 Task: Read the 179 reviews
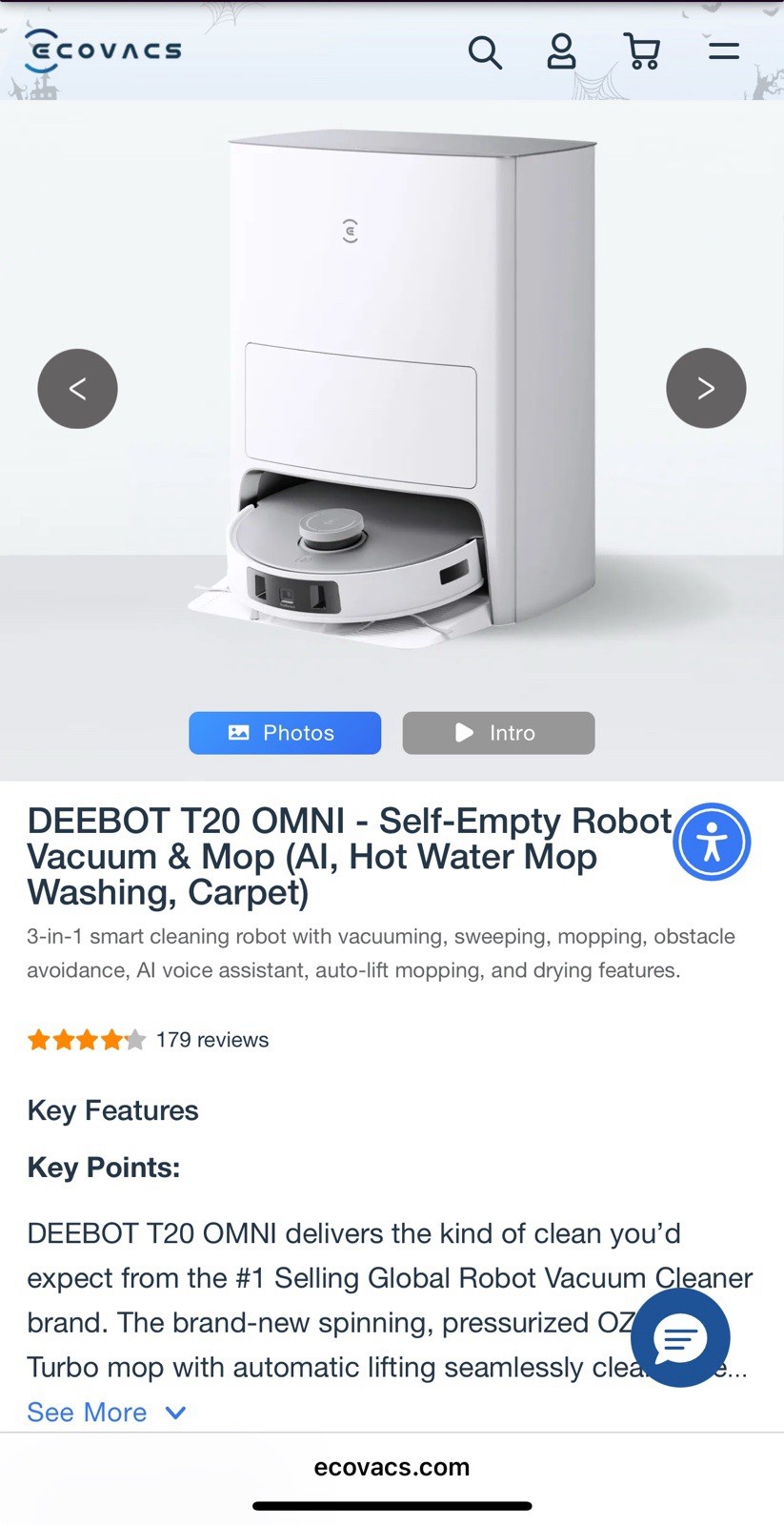coord(212,1040)
